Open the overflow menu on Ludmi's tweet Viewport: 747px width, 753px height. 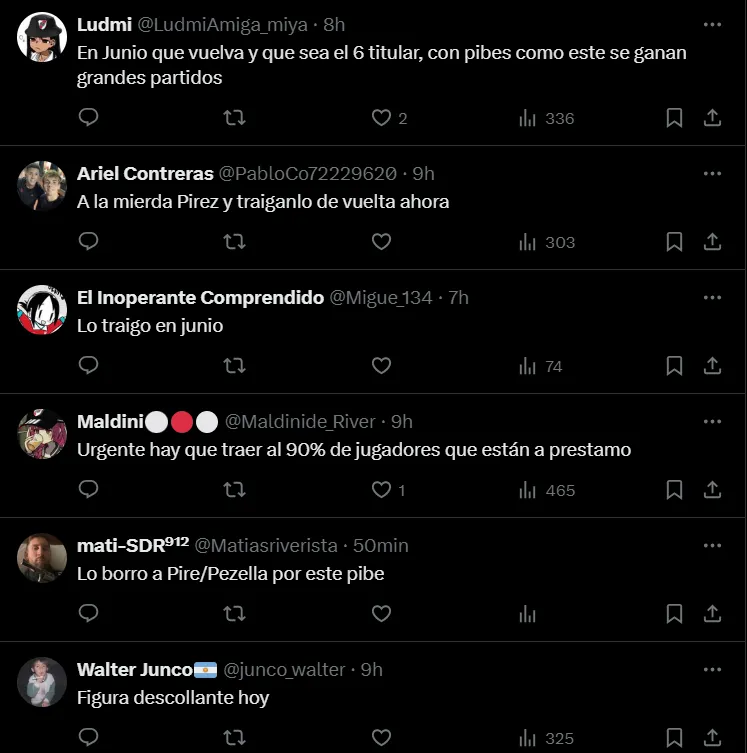pos(712,25)
